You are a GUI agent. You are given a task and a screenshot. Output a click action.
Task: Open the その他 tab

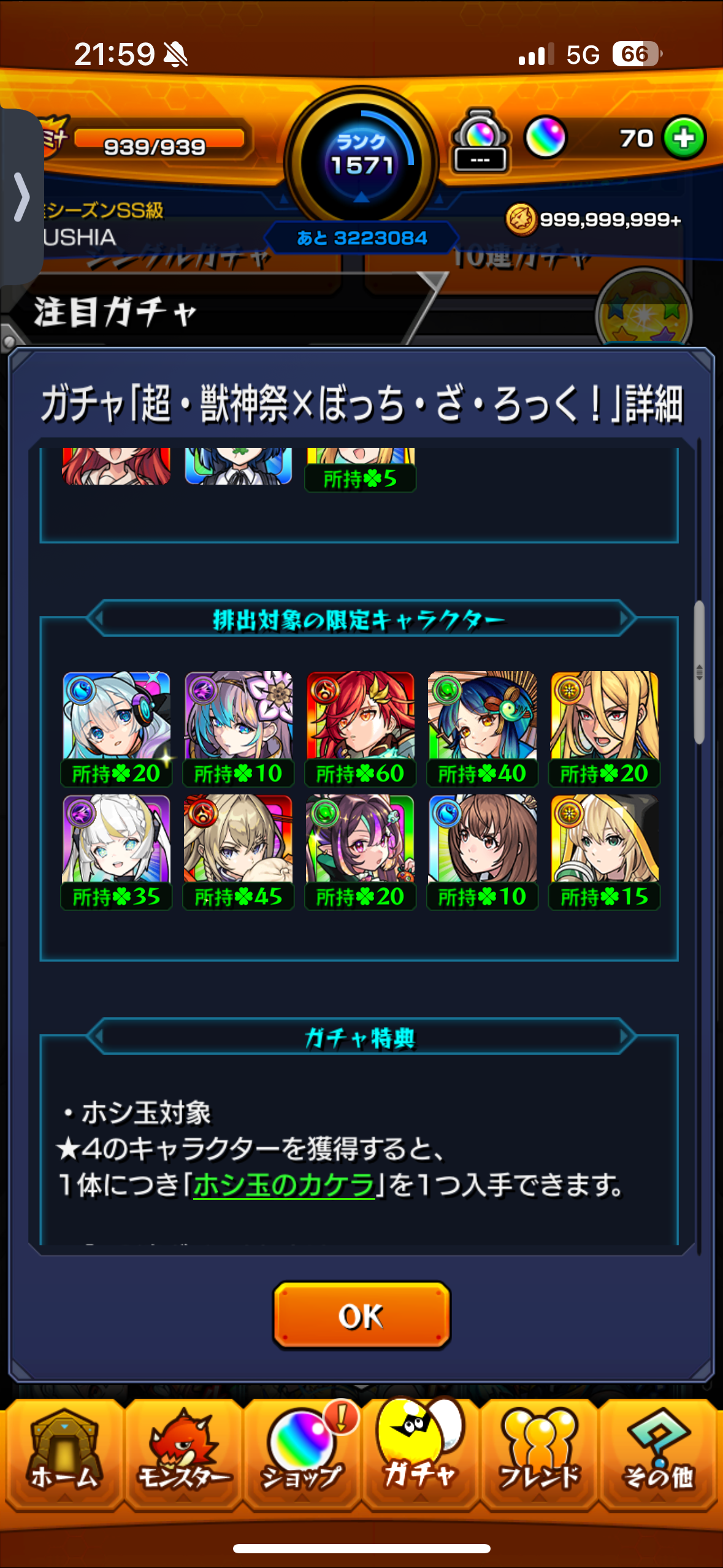659,1454
